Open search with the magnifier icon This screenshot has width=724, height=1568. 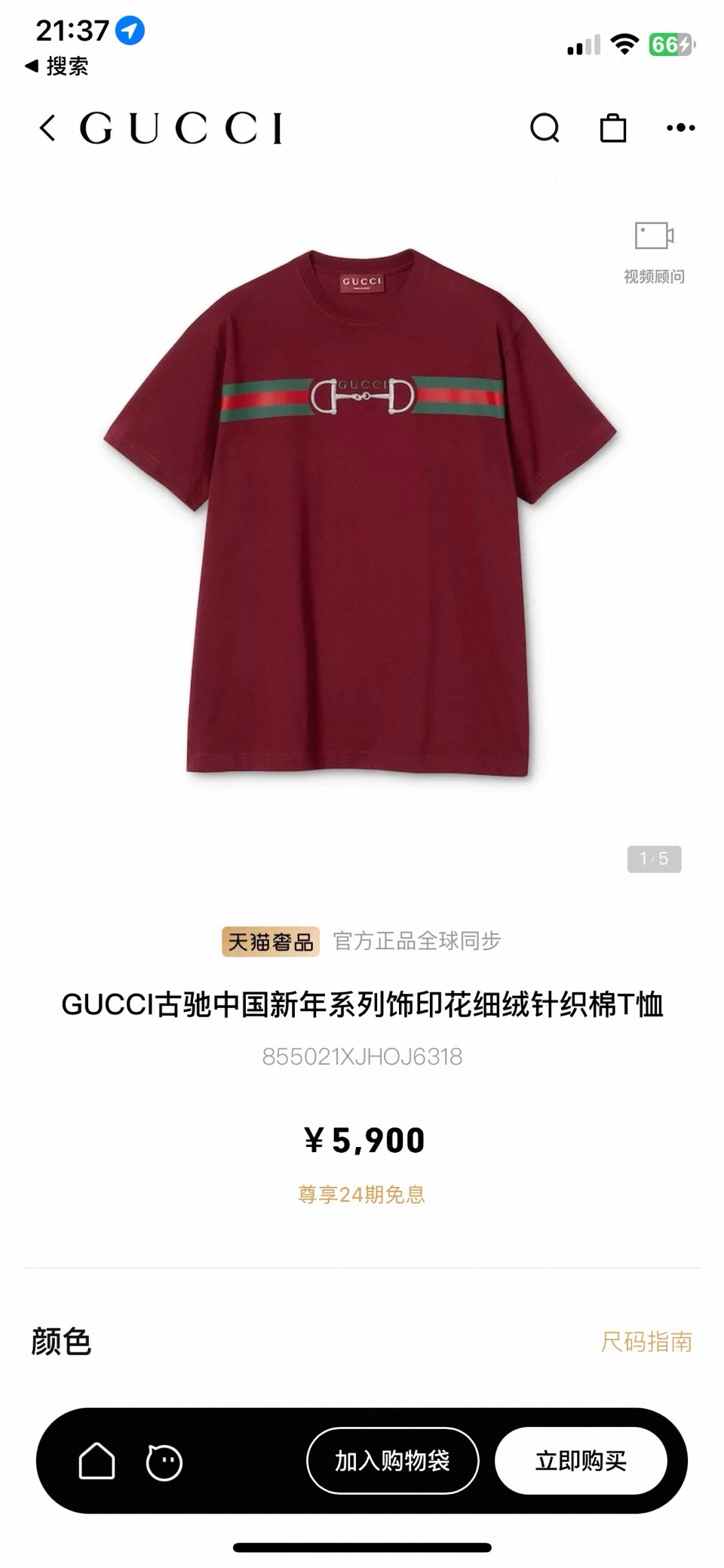[546, 128]
